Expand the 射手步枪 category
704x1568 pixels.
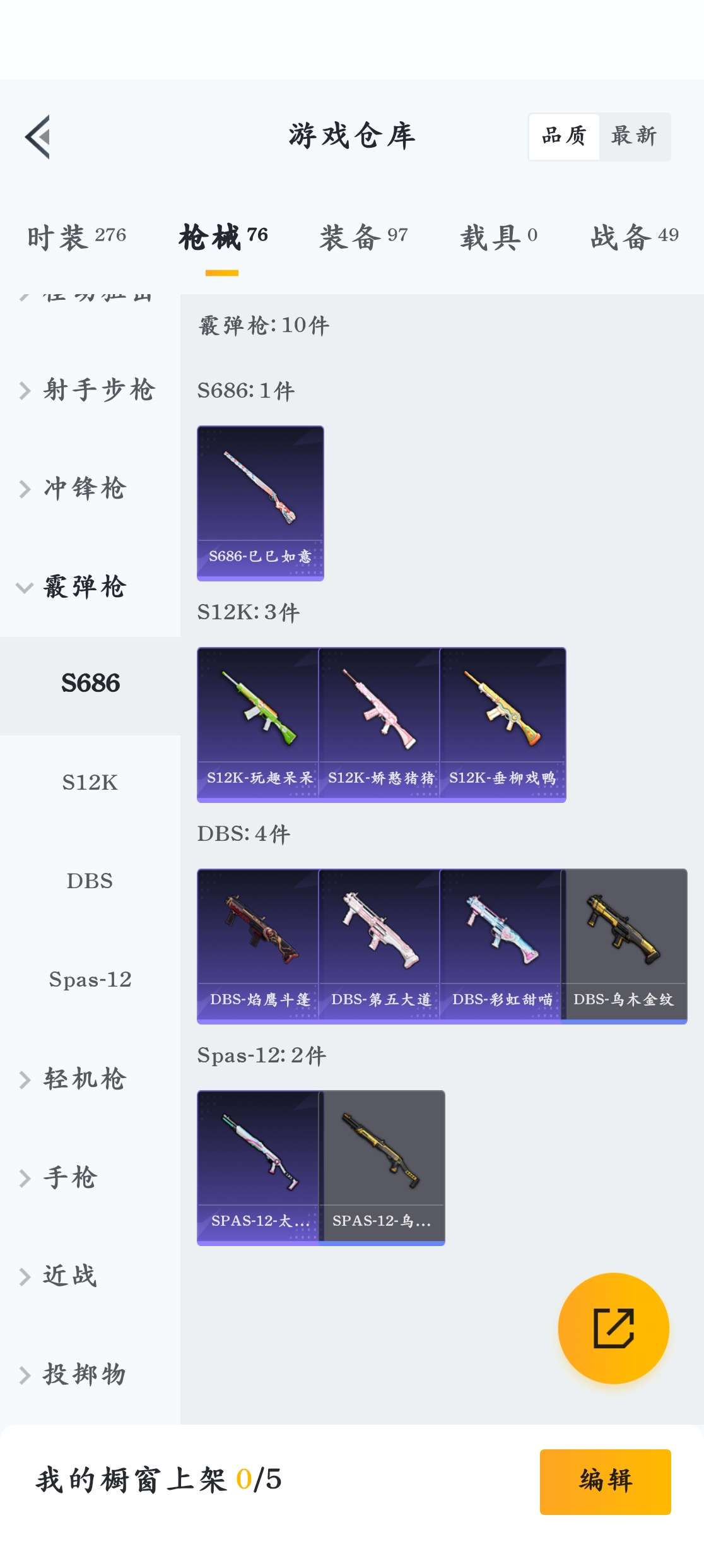(x=88, y=390)
